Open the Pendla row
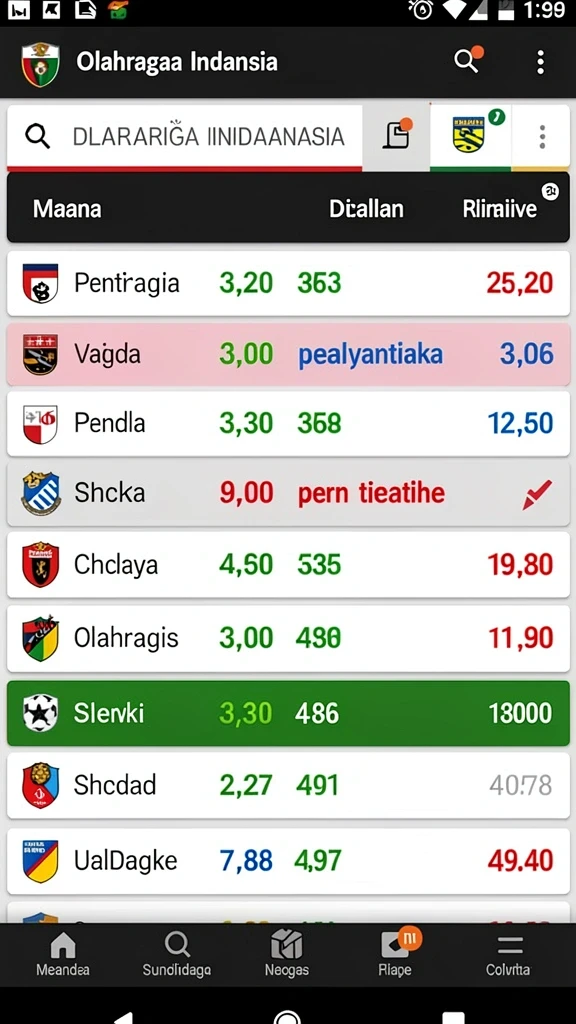This screenshot has height=1024, width=576. point(288,423)
